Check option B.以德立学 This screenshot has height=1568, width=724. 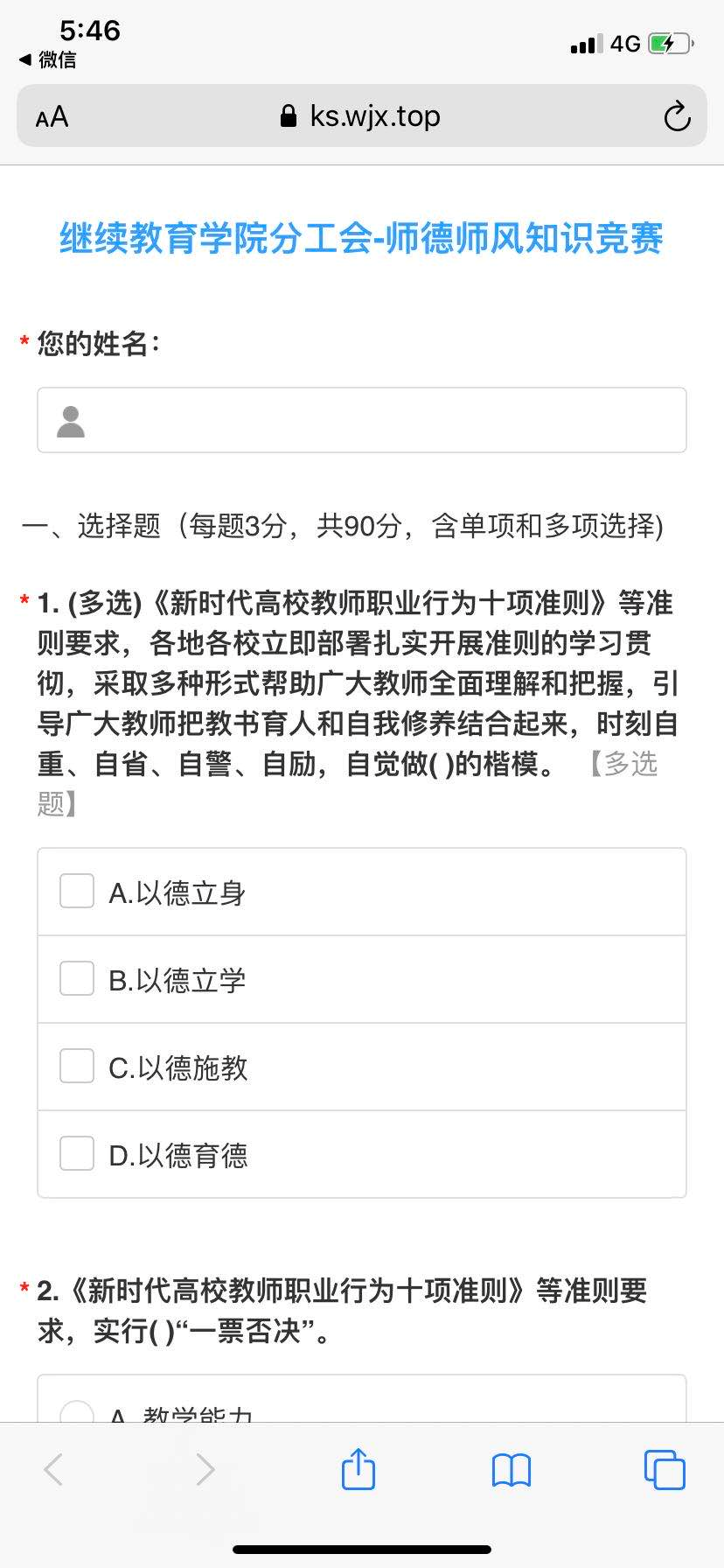(77, 979)
